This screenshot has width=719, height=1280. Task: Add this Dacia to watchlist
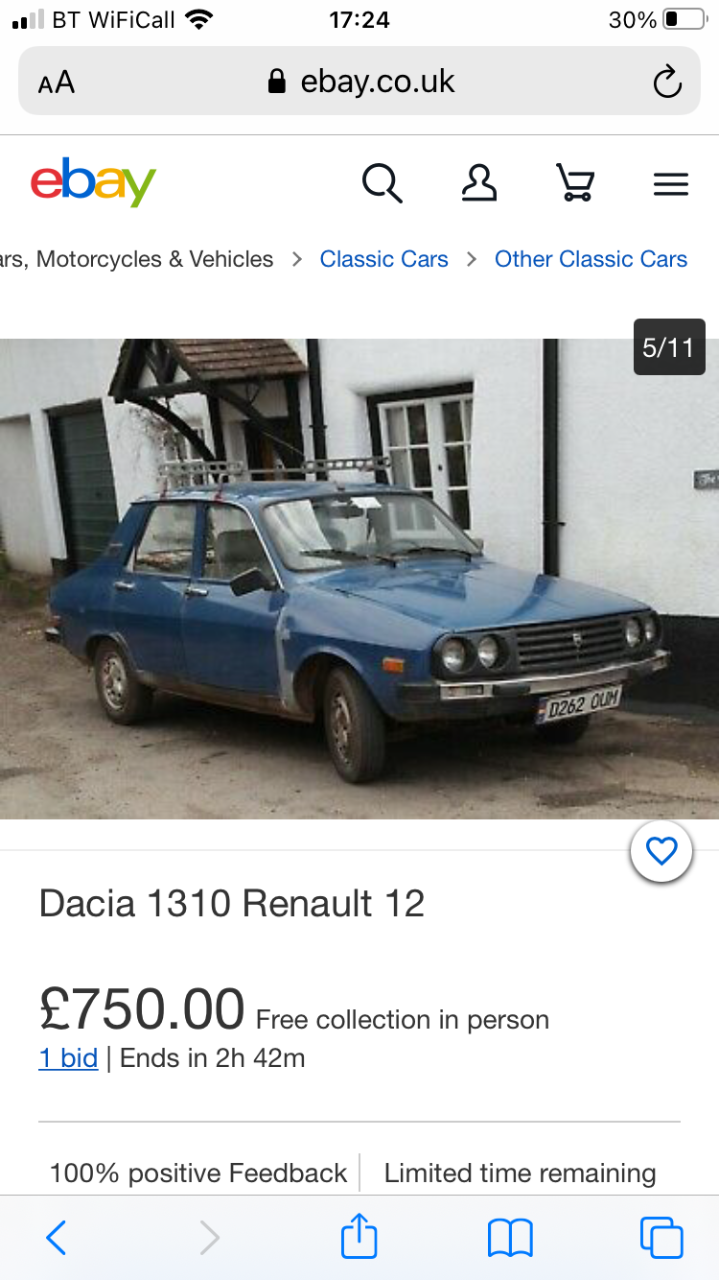click(661, 851)
